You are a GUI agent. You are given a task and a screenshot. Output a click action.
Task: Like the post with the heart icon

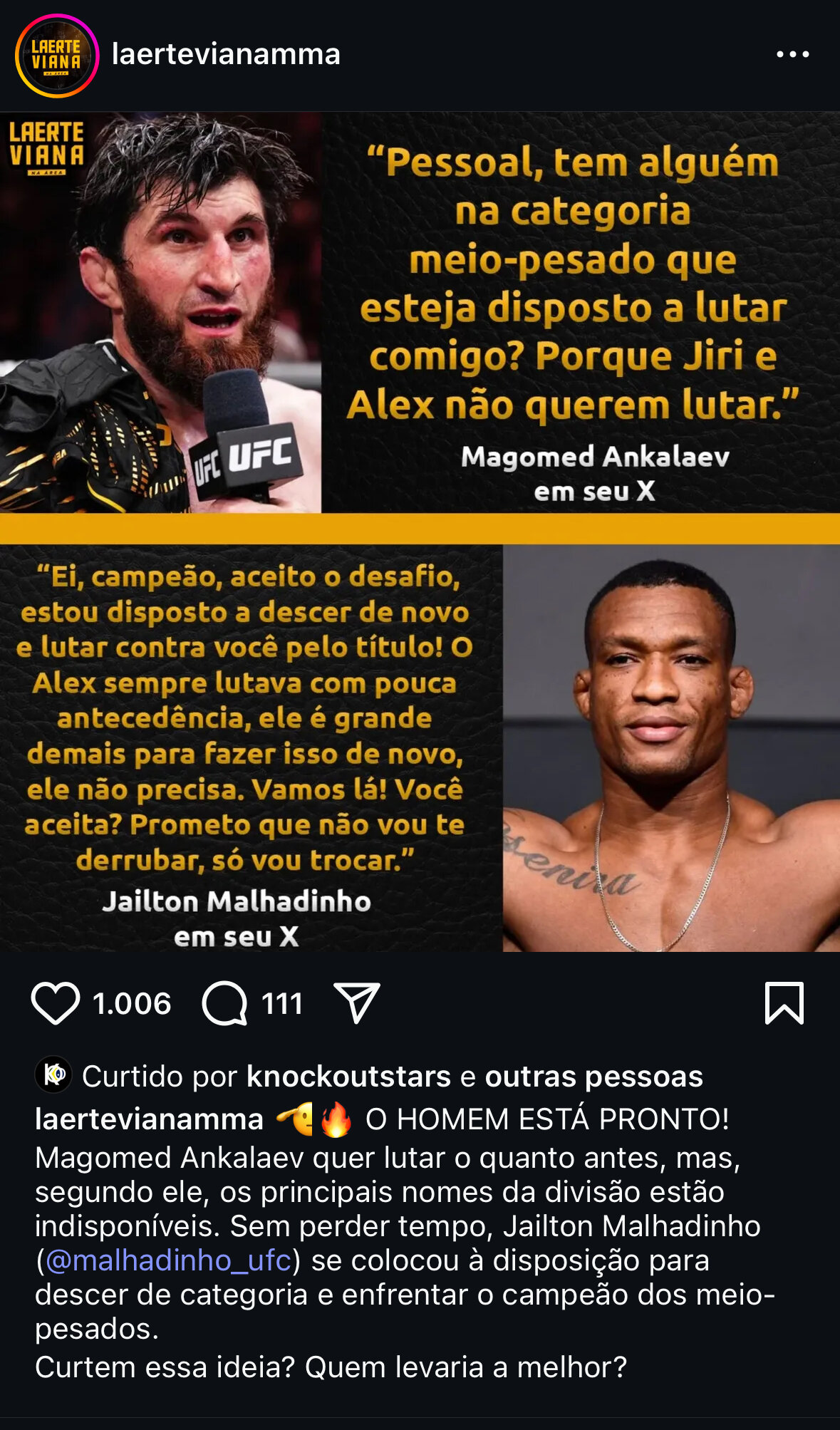click(56, 1003)
